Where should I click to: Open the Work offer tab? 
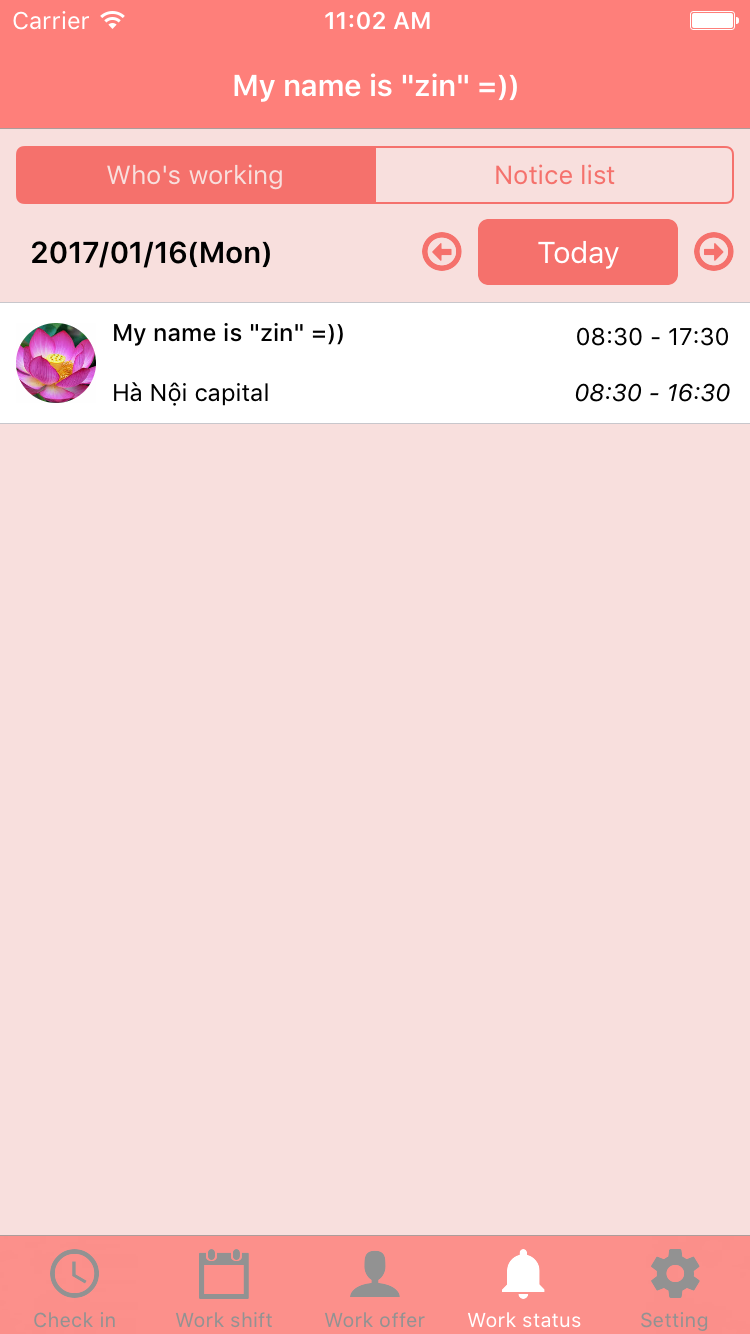(375, 1288)
